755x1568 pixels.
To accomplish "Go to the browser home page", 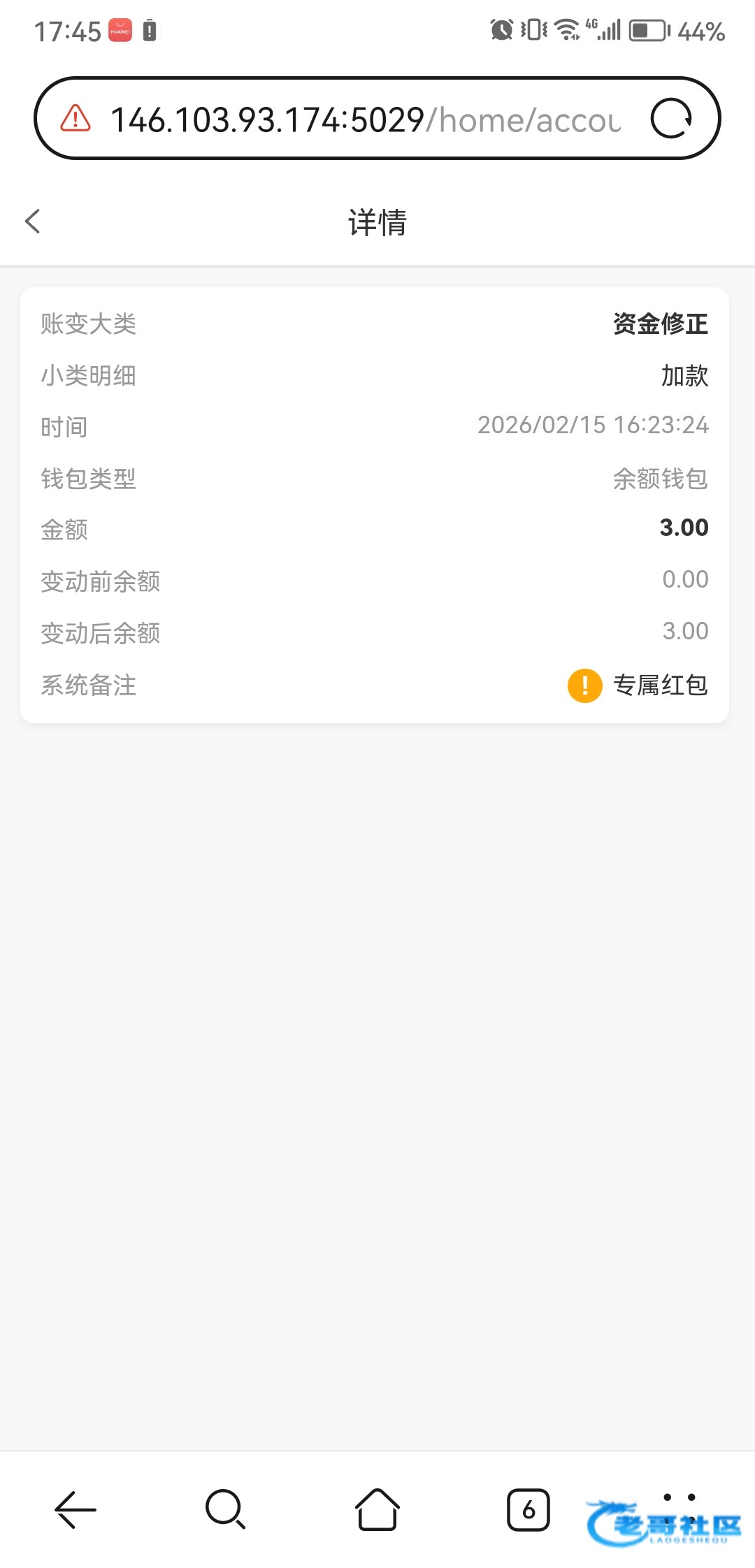I will pos(377,1509).
